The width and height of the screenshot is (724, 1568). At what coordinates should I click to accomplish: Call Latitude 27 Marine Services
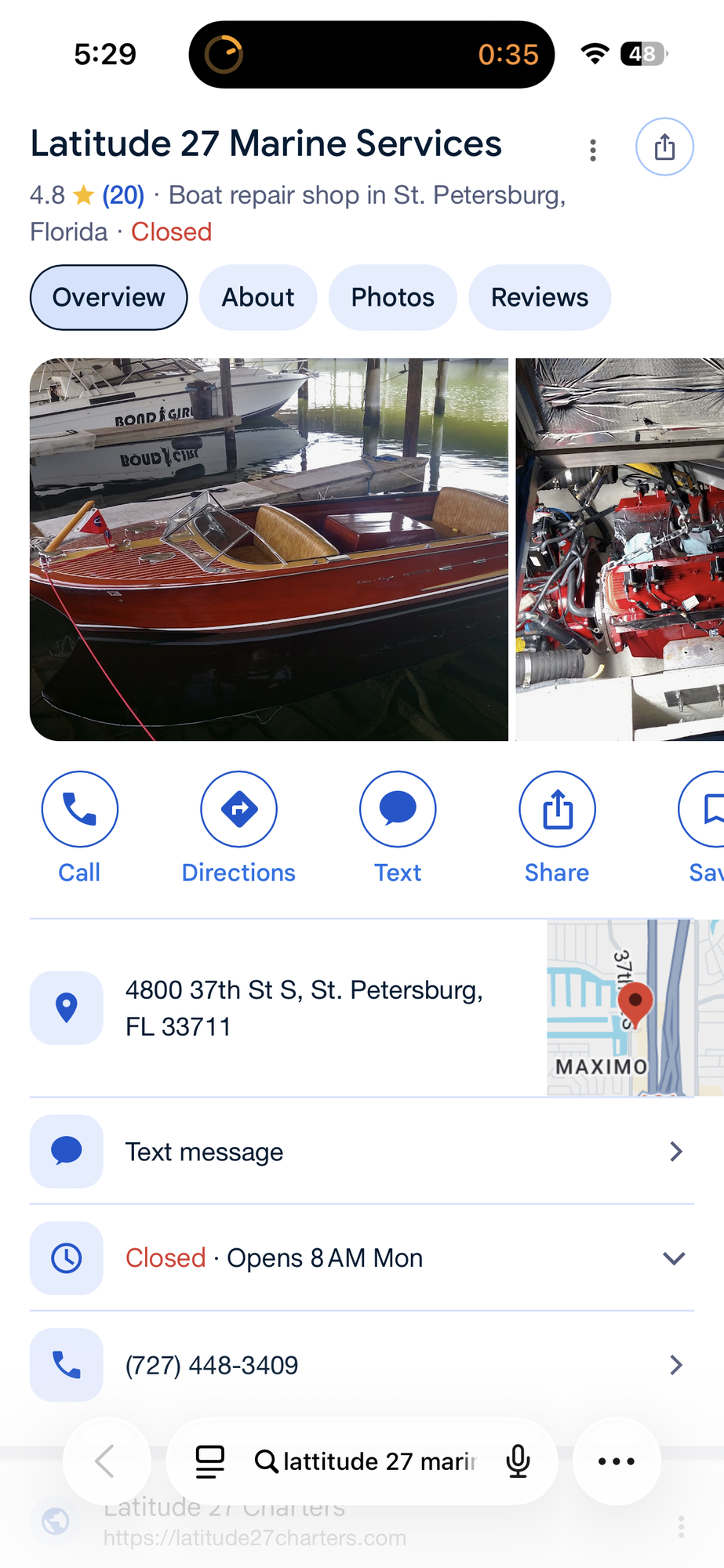(x=80, y=810)
